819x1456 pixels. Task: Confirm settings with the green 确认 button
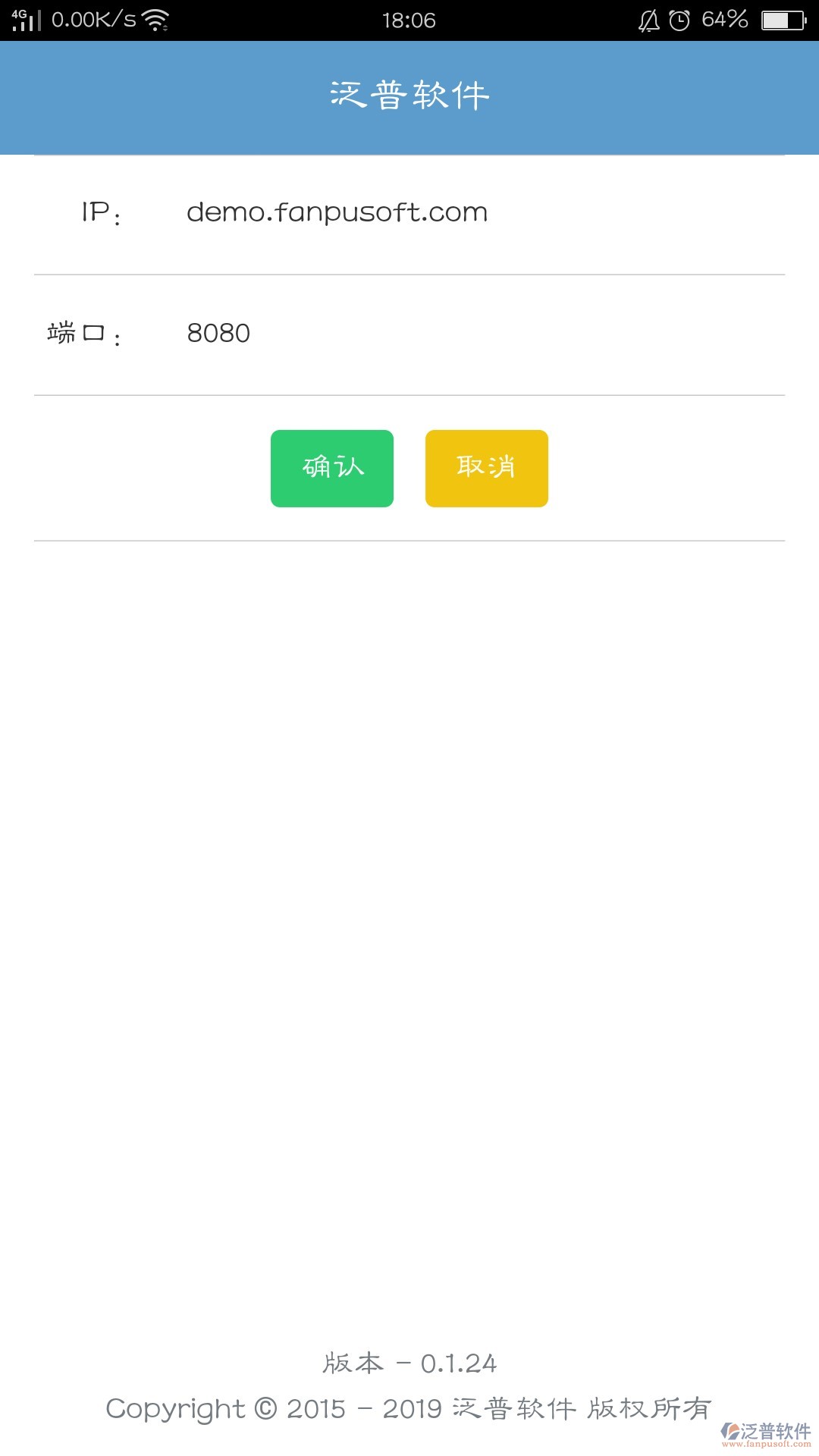[x=332, y=468]
